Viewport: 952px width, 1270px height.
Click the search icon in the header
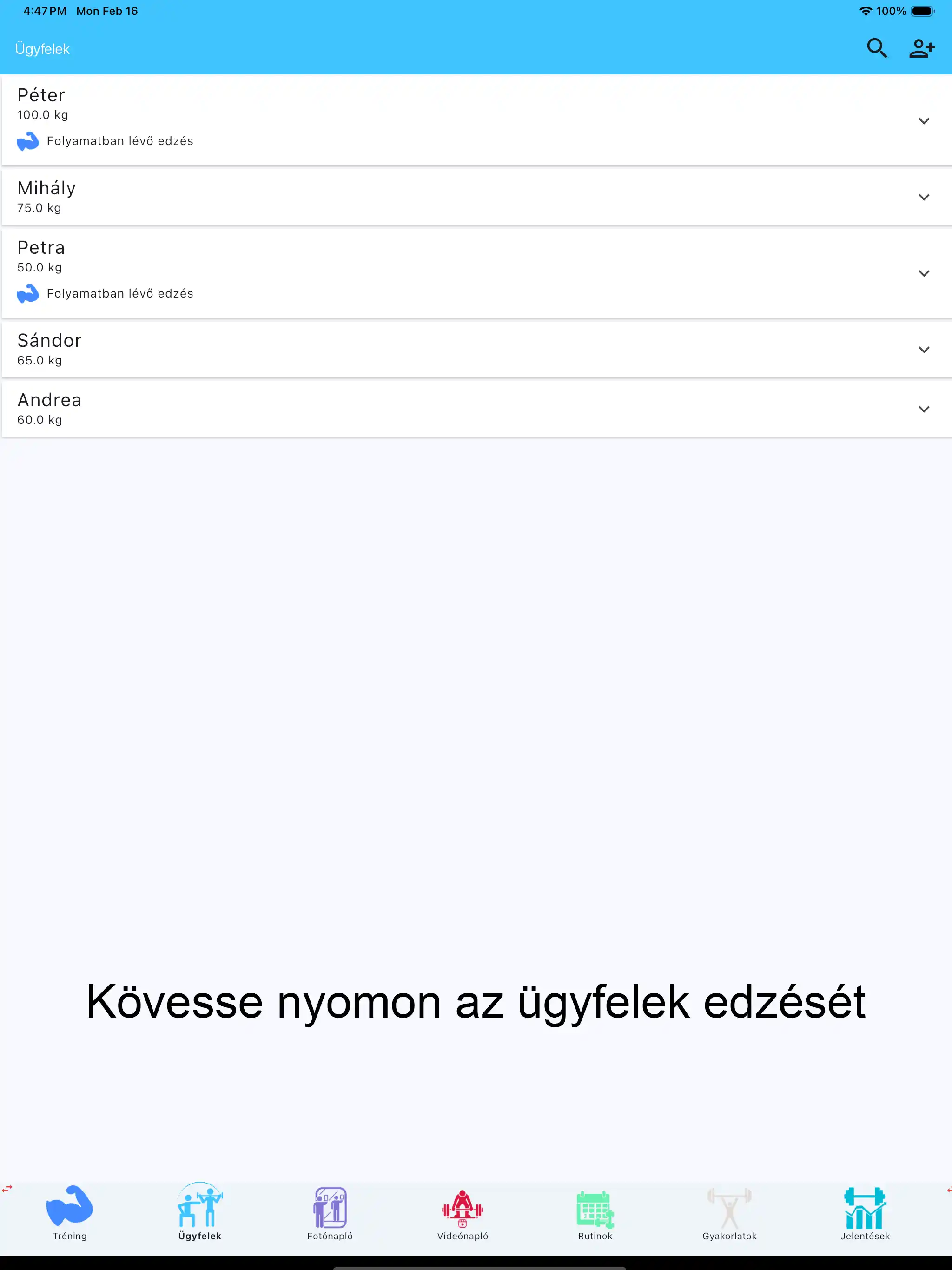(x=877, y=48)
